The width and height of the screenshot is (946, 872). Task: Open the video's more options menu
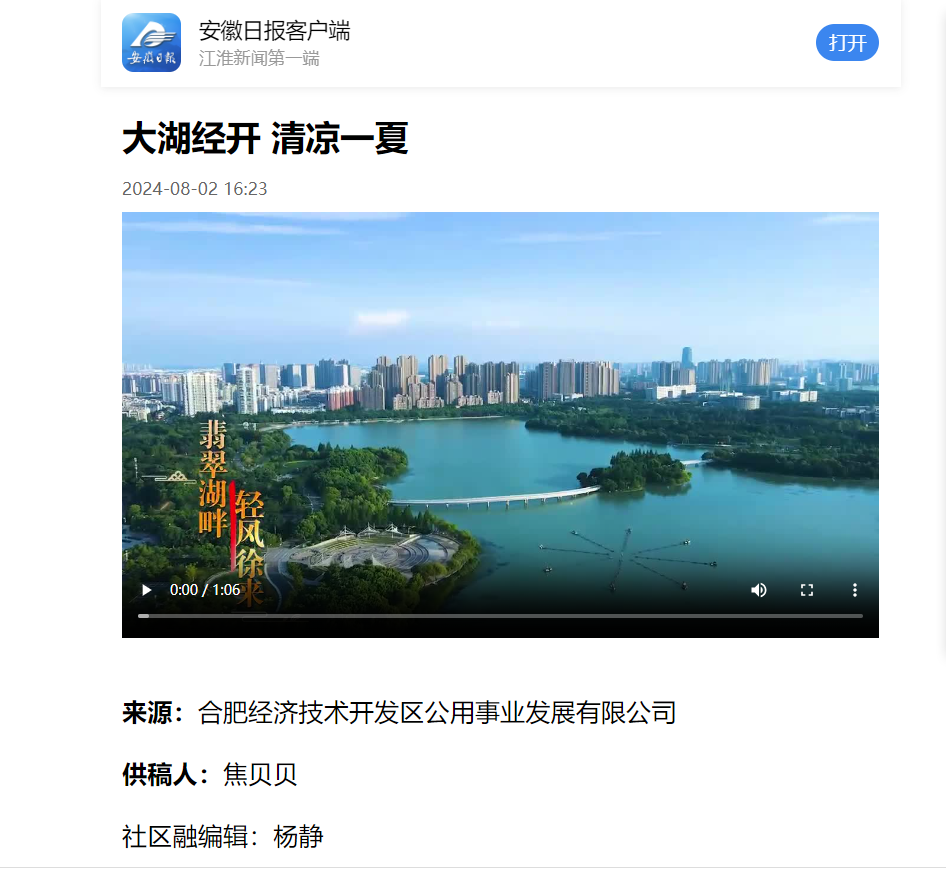click(x=855, y=590)
